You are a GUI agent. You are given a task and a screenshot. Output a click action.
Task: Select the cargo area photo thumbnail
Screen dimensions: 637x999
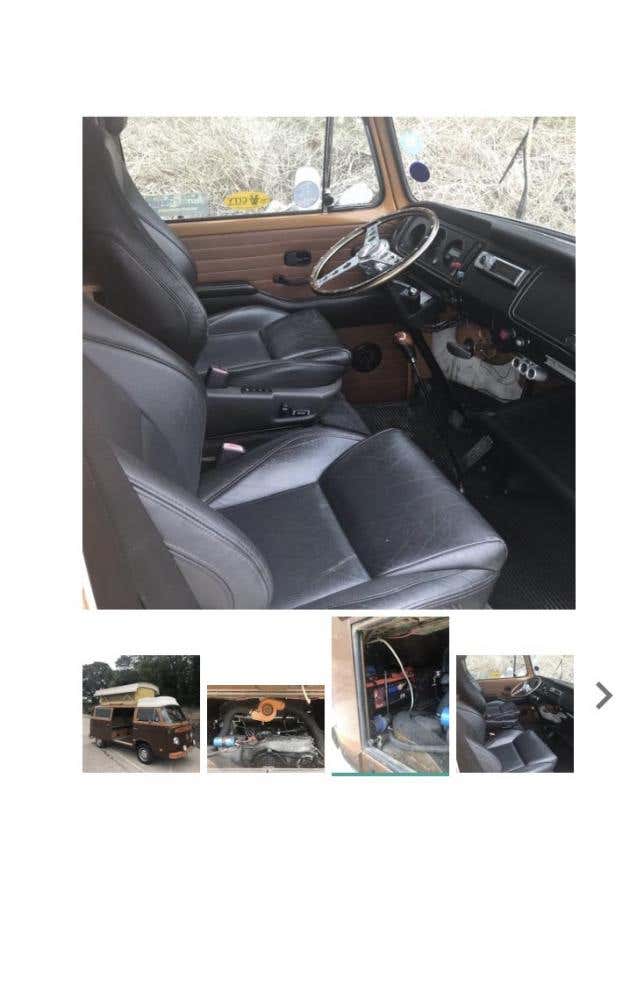click(x=390, y=695)
